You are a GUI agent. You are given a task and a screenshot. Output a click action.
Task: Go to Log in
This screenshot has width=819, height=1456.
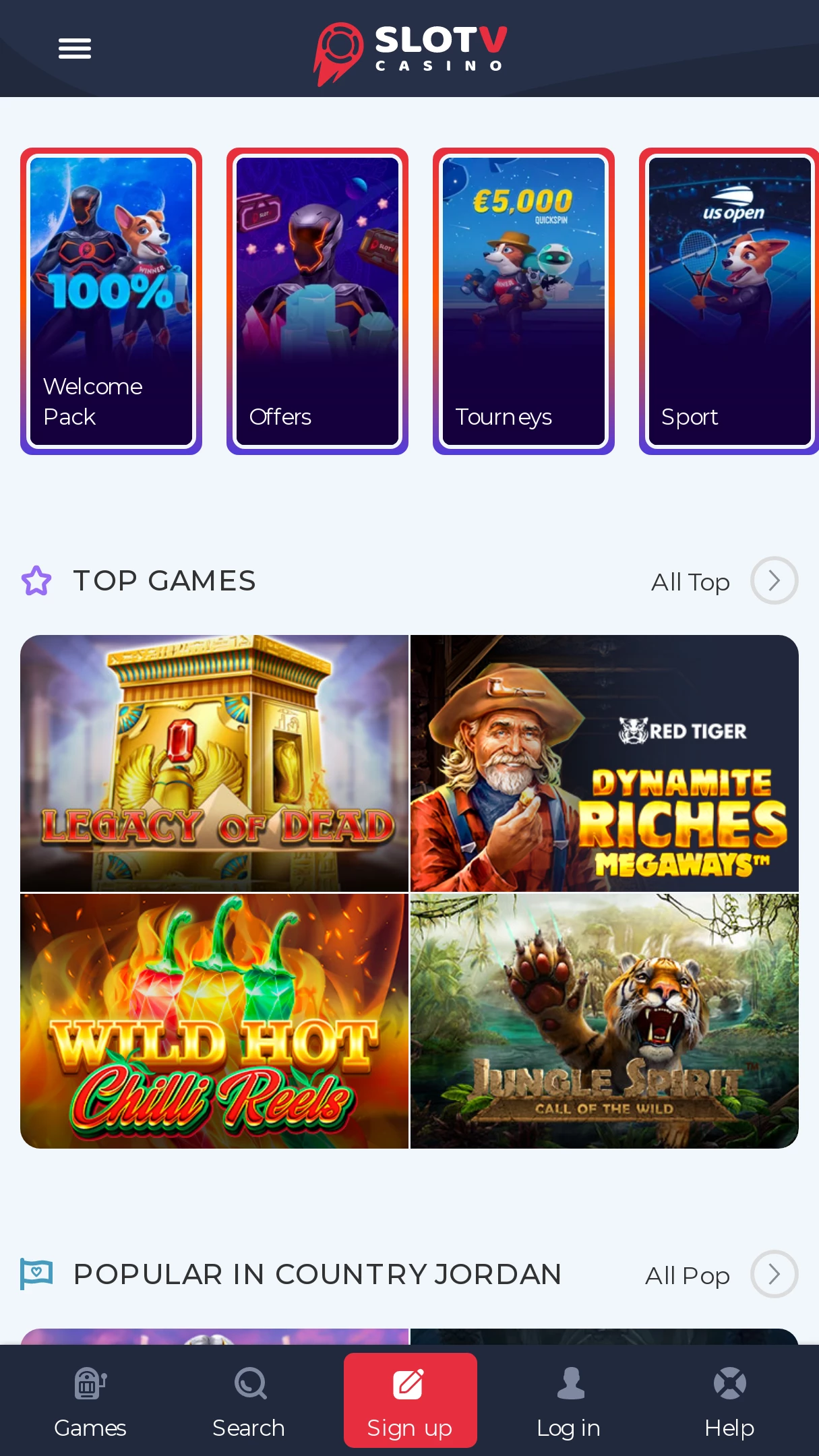click(x=568, y=1402)
